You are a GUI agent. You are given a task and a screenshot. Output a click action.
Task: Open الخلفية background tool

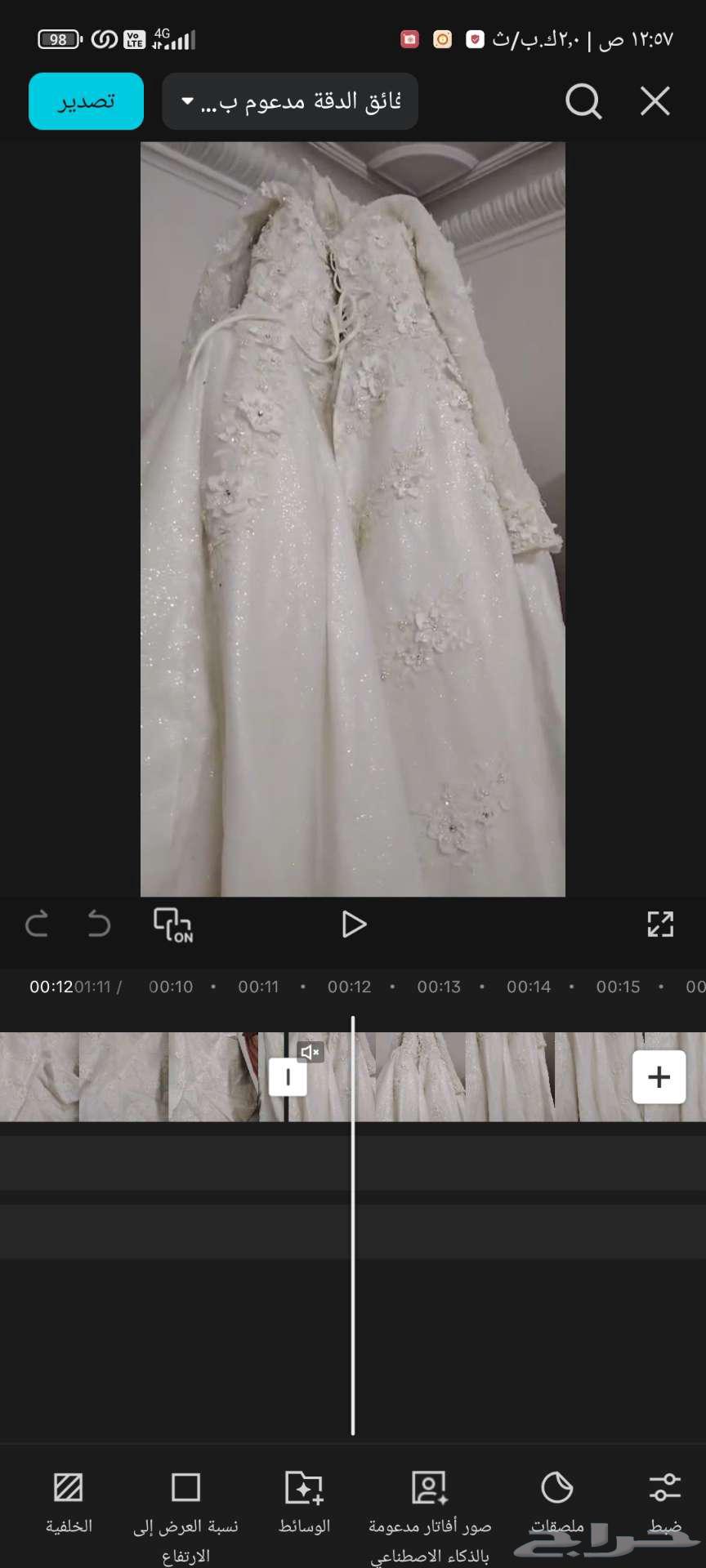coord(69,1503)
